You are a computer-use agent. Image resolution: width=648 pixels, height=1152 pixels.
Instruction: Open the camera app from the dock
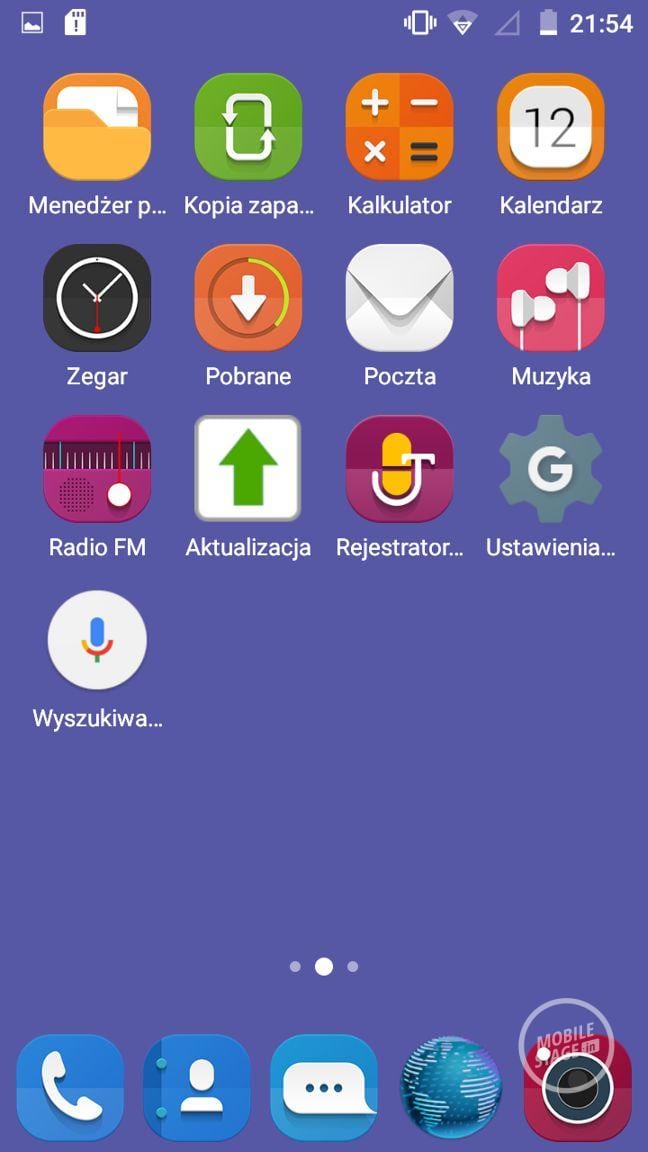coord(578,1088)
